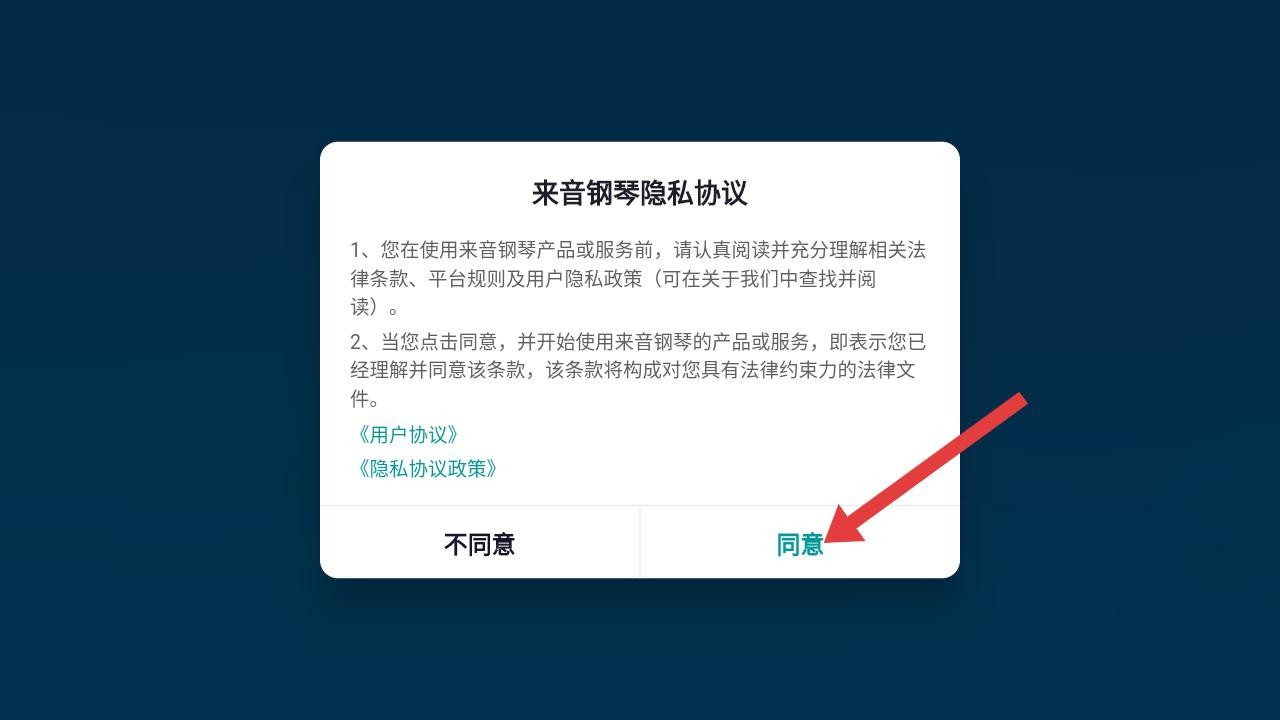The width and height of the screenshot is (1280, 720).
Task: Decline with the 不同意 button
Action: pyautogui.click(x=479, y=544)
